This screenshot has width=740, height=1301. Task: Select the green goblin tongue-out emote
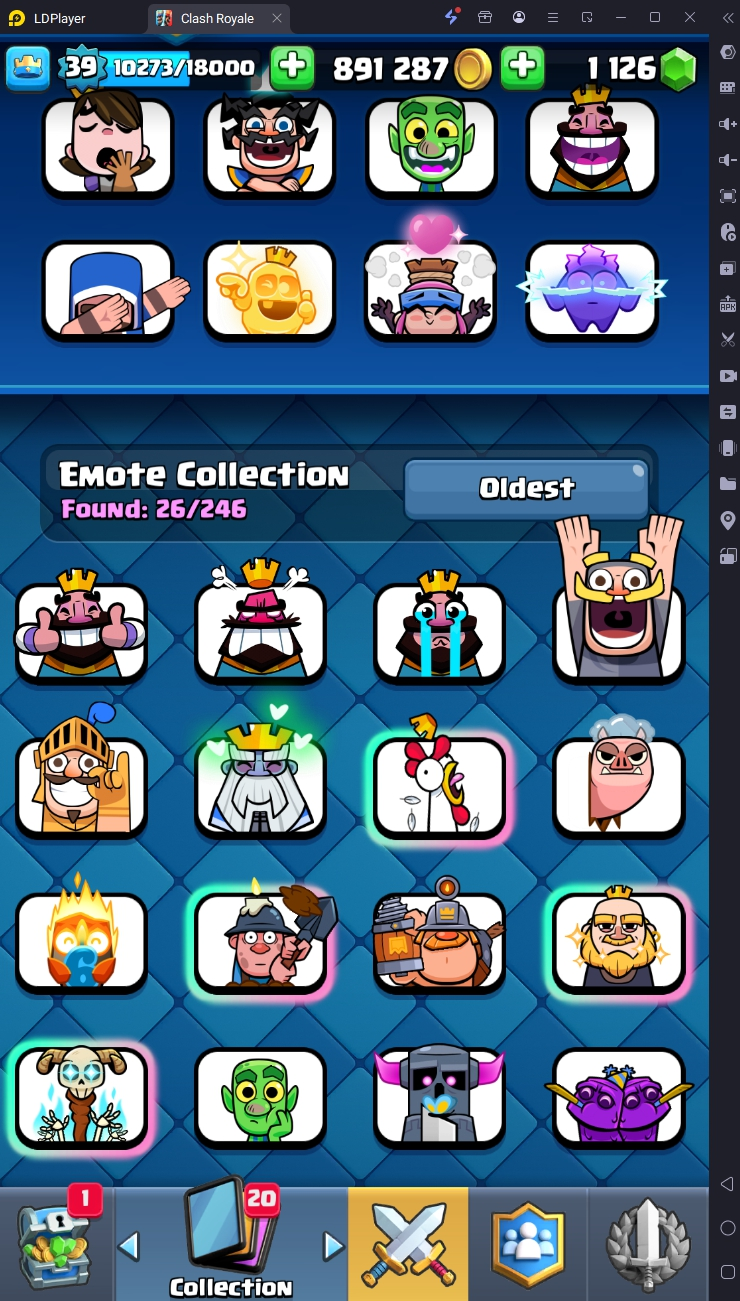pos(432,146)
